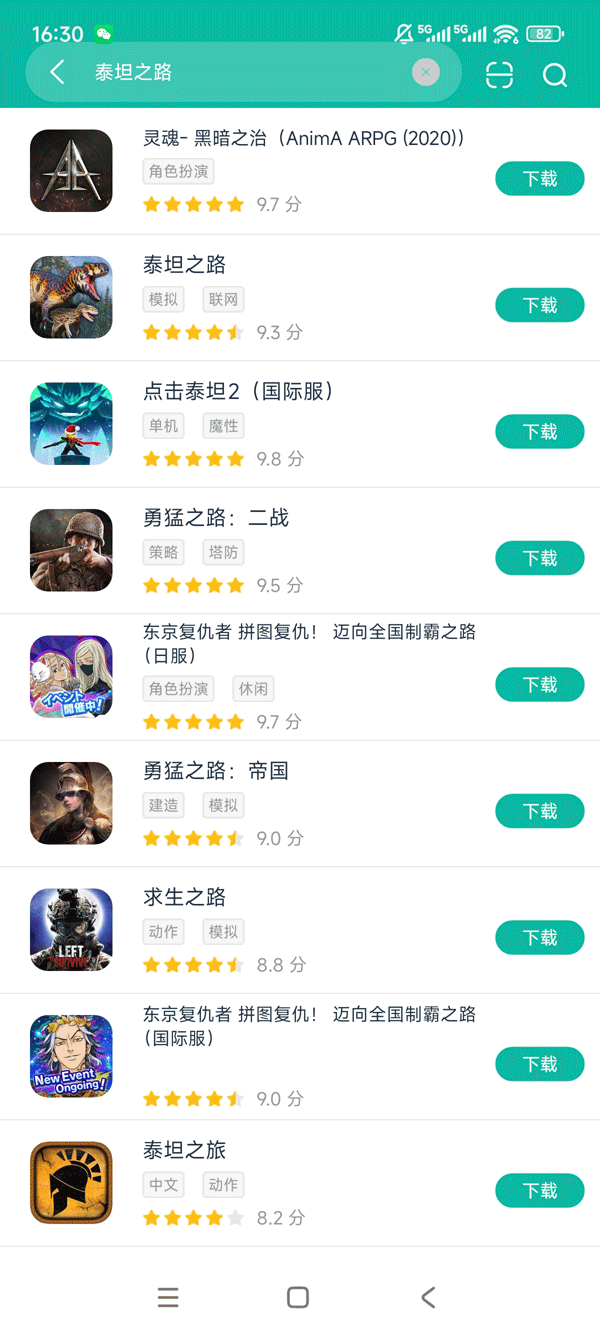Download 东京复仇者（国际服）

[539, 1064]
